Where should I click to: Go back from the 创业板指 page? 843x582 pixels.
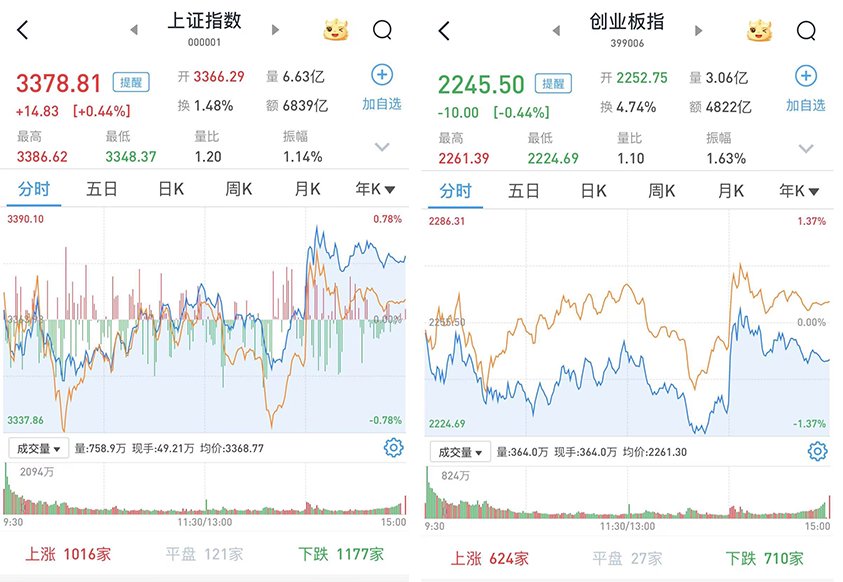click(444, 31)
